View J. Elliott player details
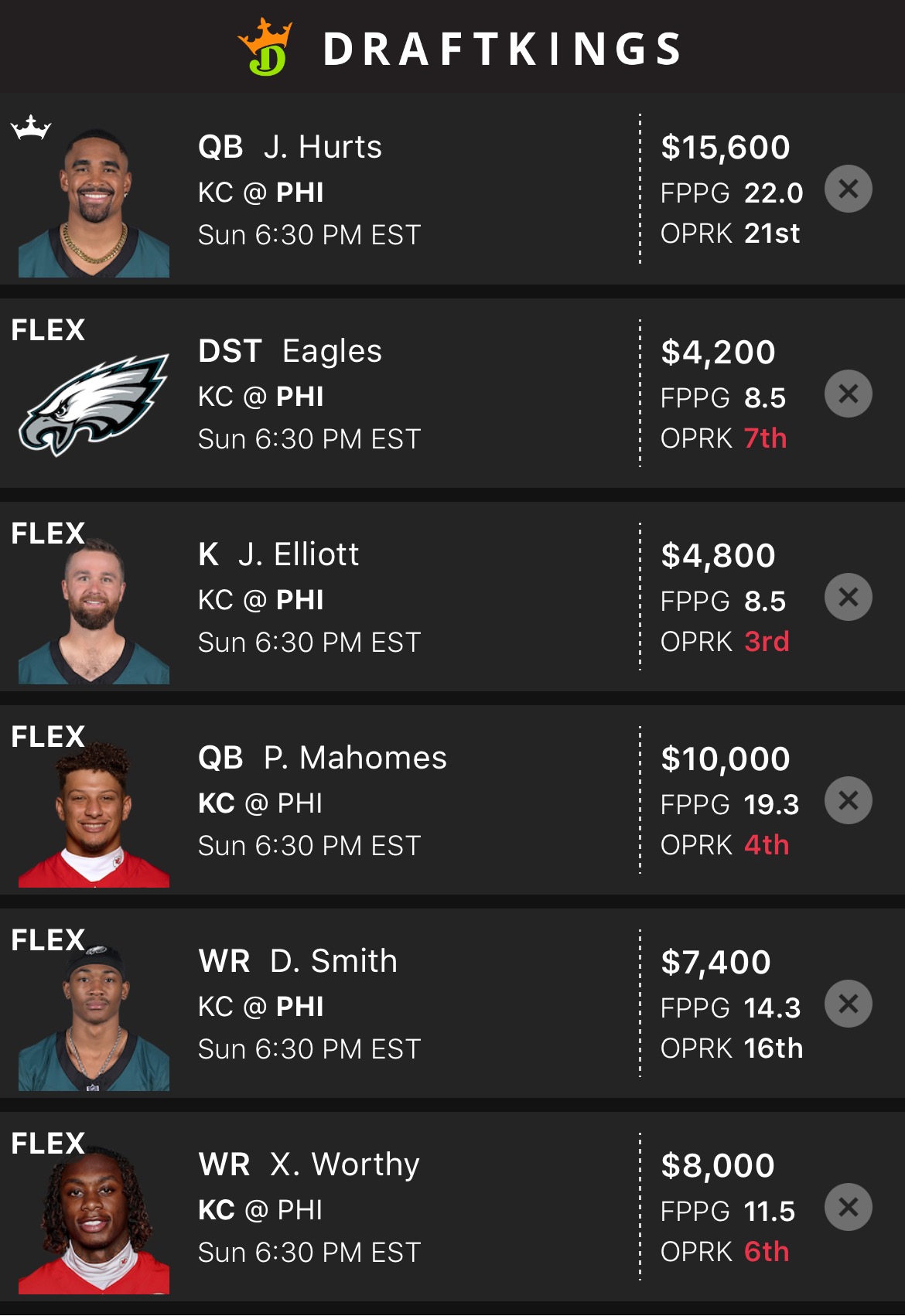Viewport: 905px width, 1316px height. [x=298, y=554]
